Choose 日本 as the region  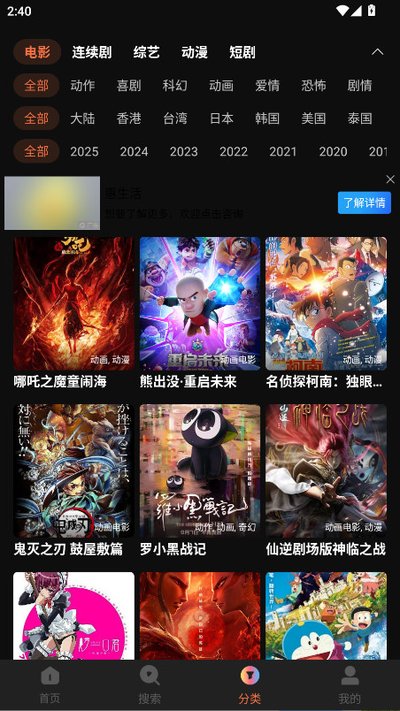tap(221, 118)
